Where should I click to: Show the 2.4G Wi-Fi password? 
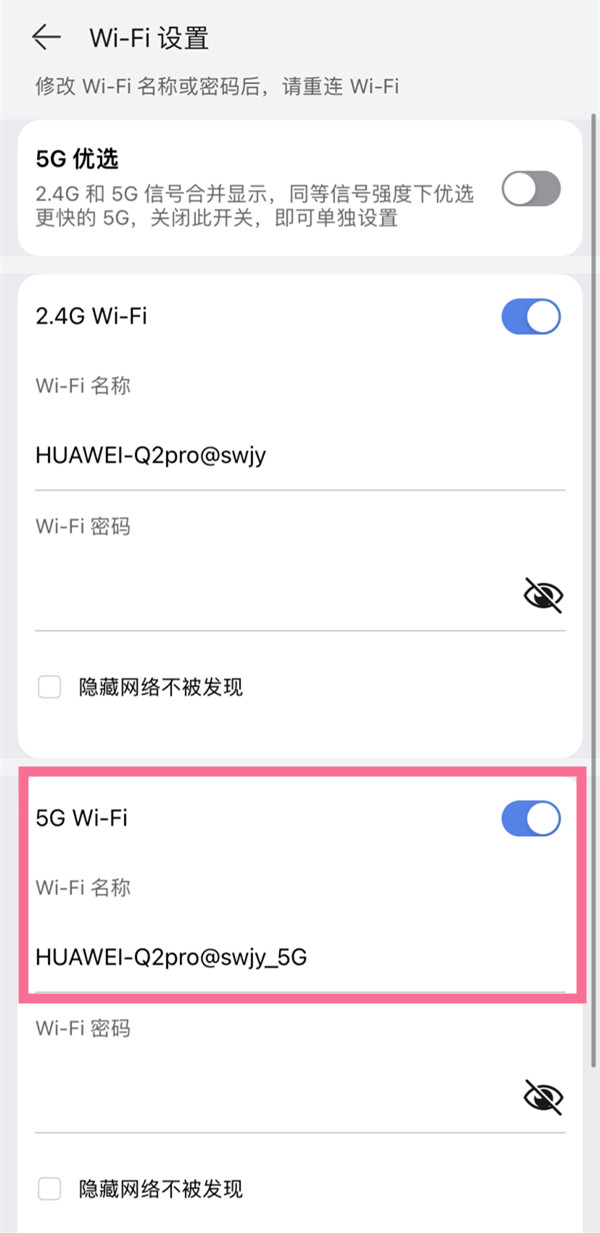(x=543, y=596)
